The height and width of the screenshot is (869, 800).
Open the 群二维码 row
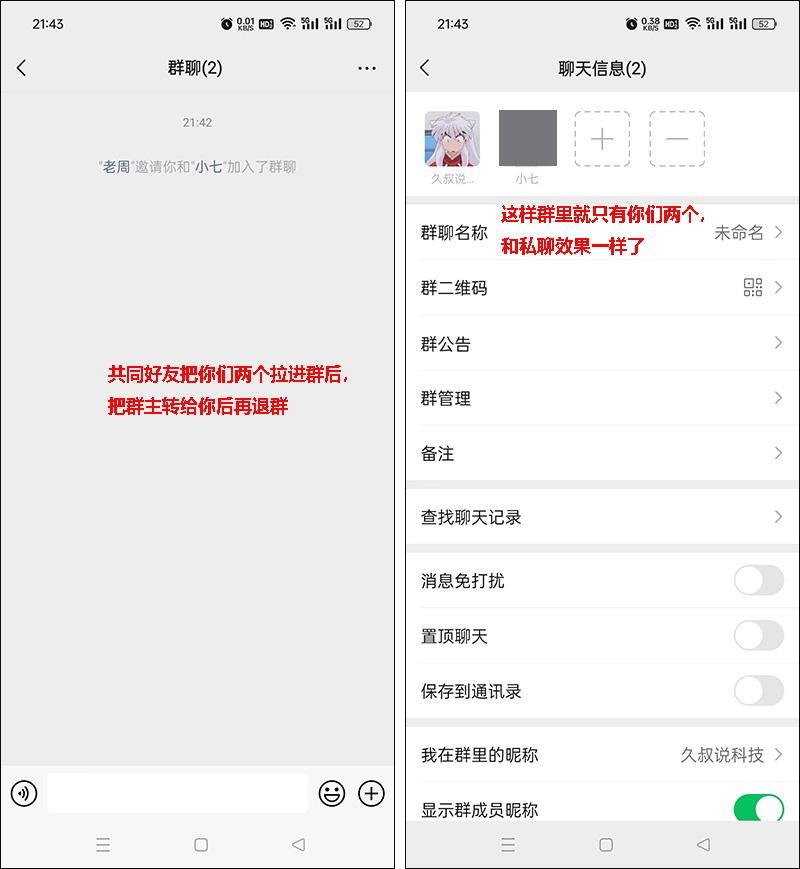point(600,288)
